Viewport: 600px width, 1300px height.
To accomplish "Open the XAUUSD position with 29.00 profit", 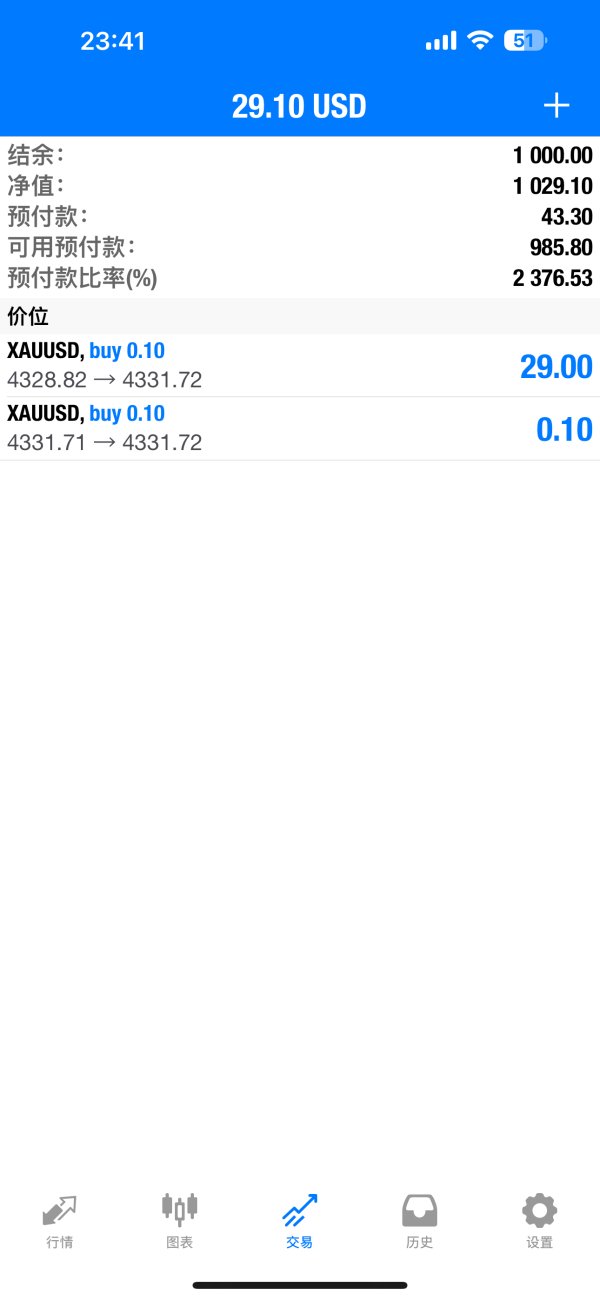I will click(300, 366).
